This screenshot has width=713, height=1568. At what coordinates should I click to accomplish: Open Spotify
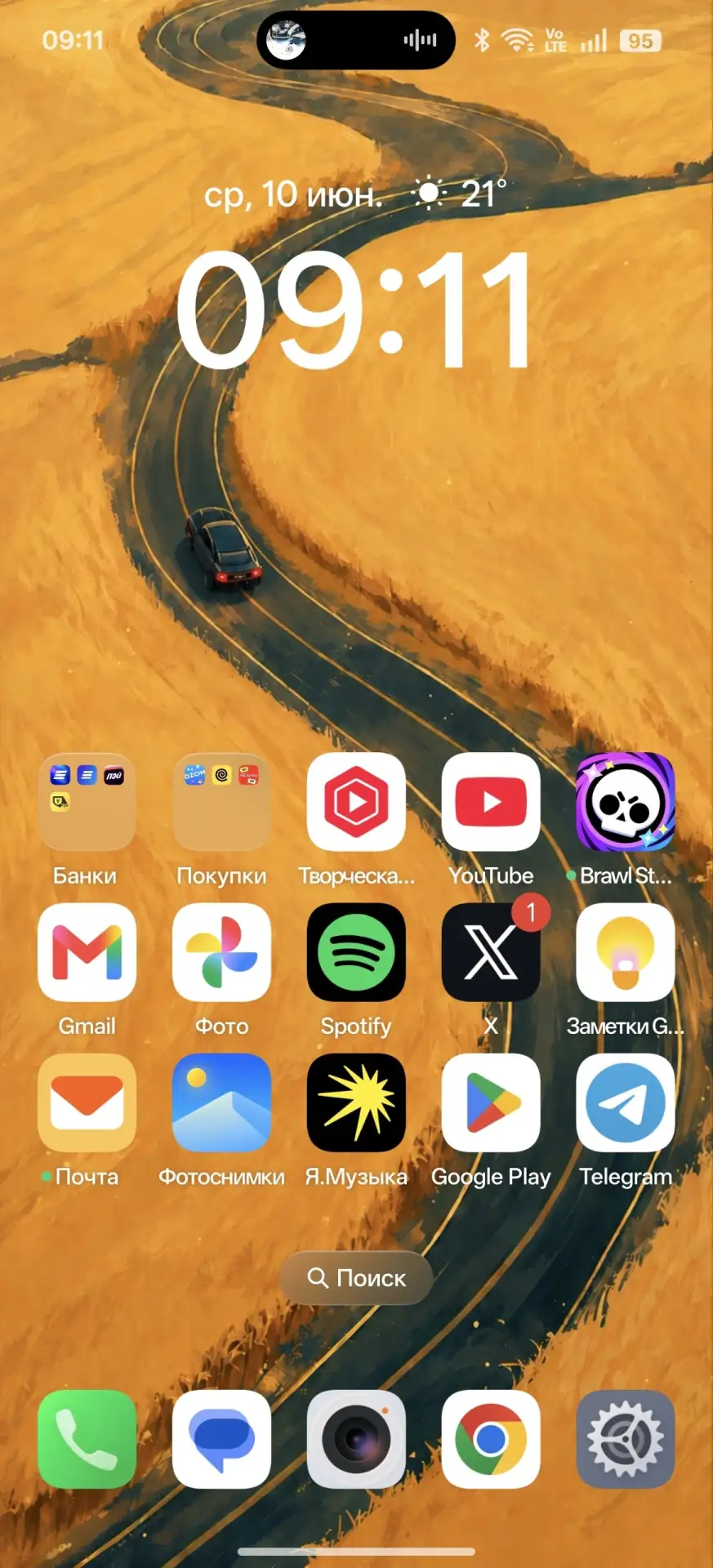pos(356,952)
